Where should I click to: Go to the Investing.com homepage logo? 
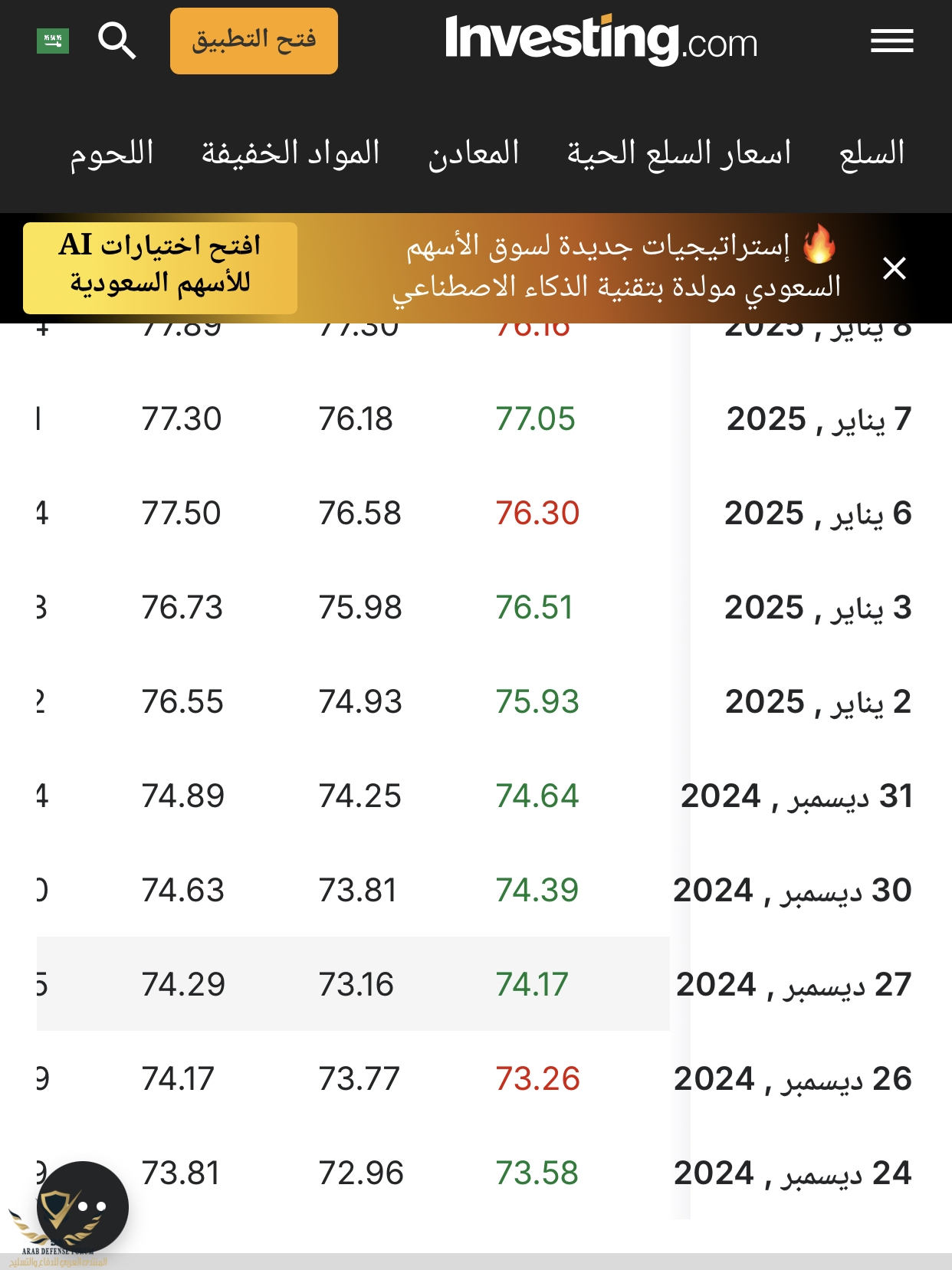(601, 40)
